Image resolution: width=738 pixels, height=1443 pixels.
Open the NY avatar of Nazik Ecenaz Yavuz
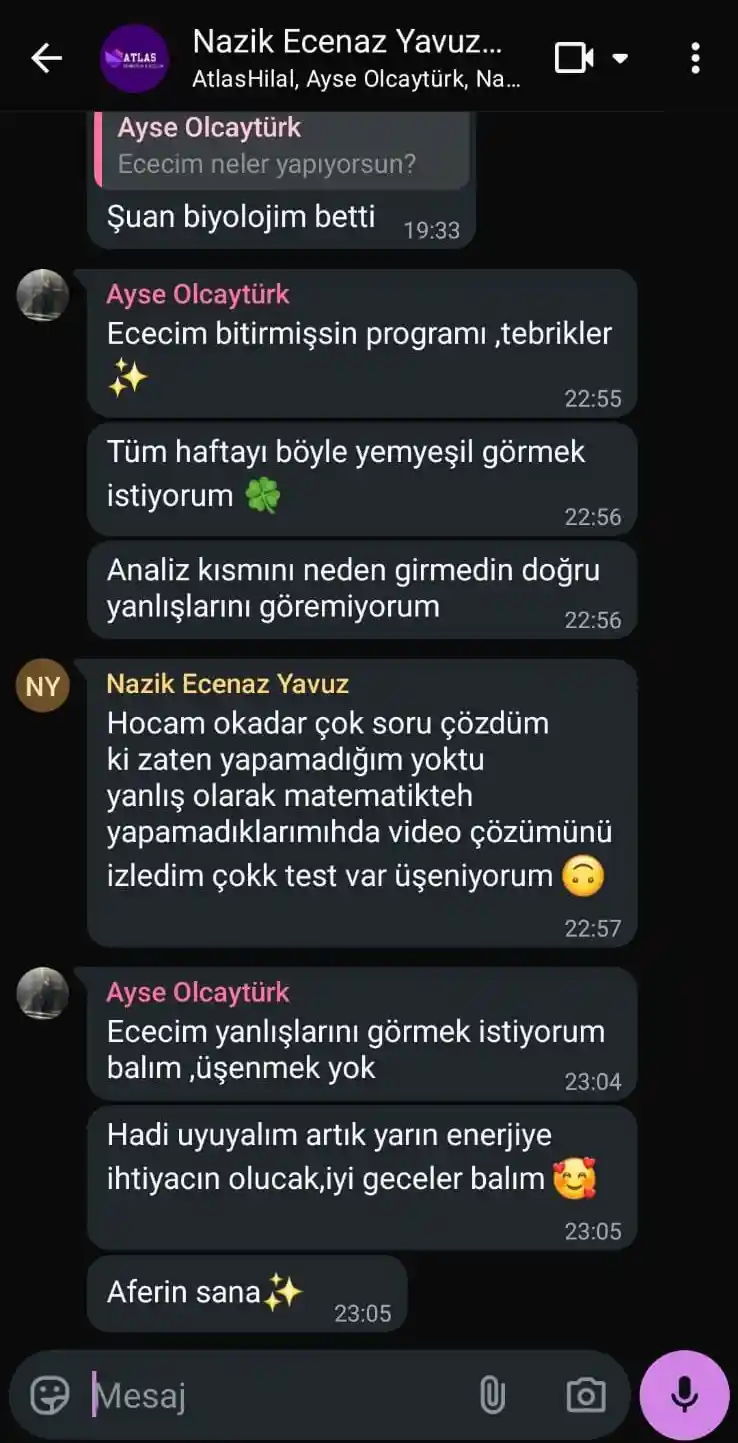(42, 685)
